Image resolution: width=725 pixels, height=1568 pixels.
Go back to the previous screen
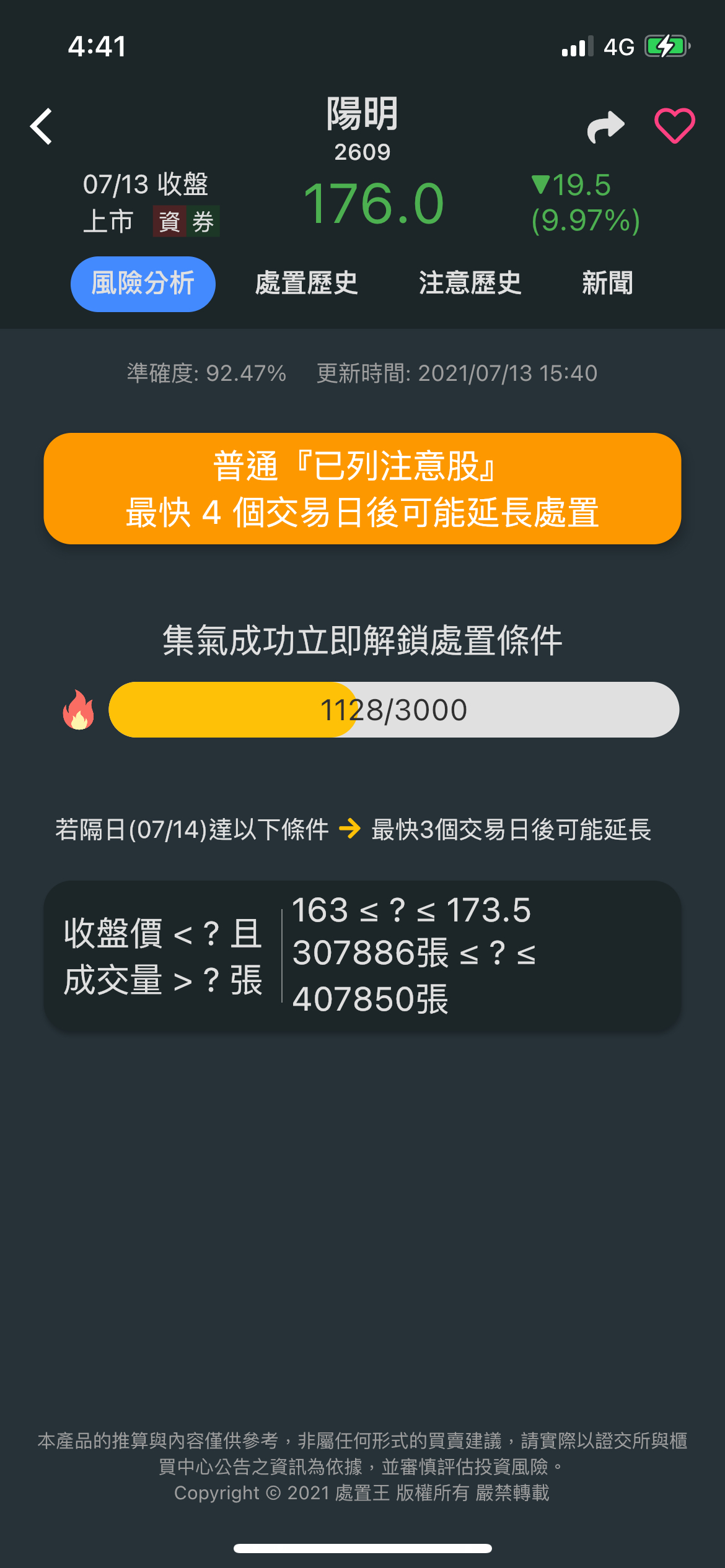(42, 126)
